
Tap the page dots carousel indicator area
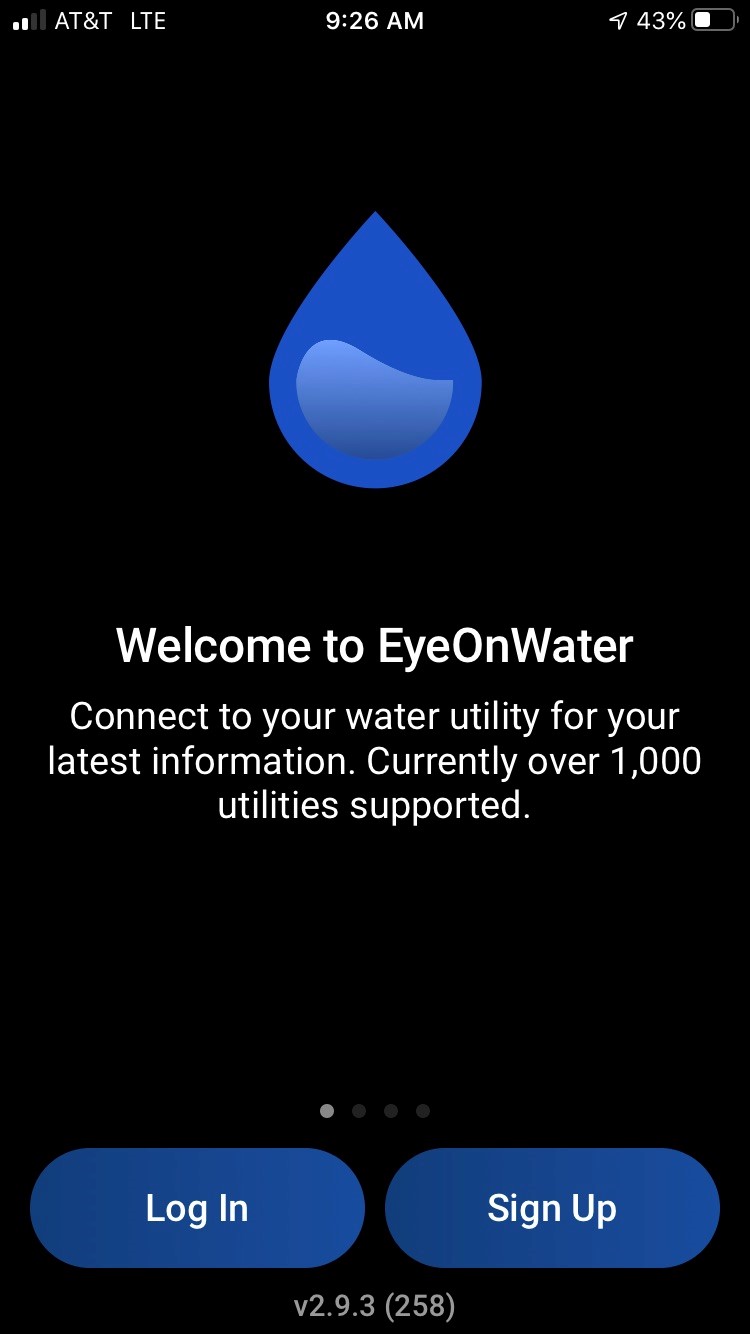coord(374,1110)
